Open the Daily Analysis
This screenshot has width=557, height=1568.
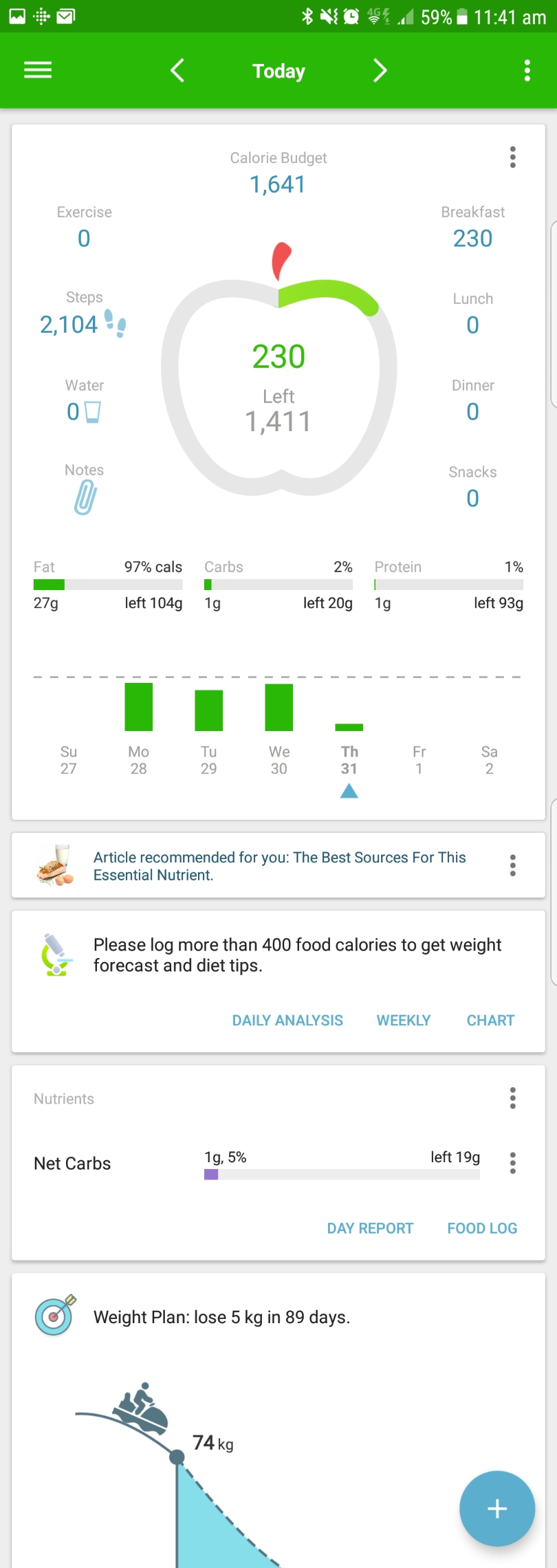point(287,1021)
